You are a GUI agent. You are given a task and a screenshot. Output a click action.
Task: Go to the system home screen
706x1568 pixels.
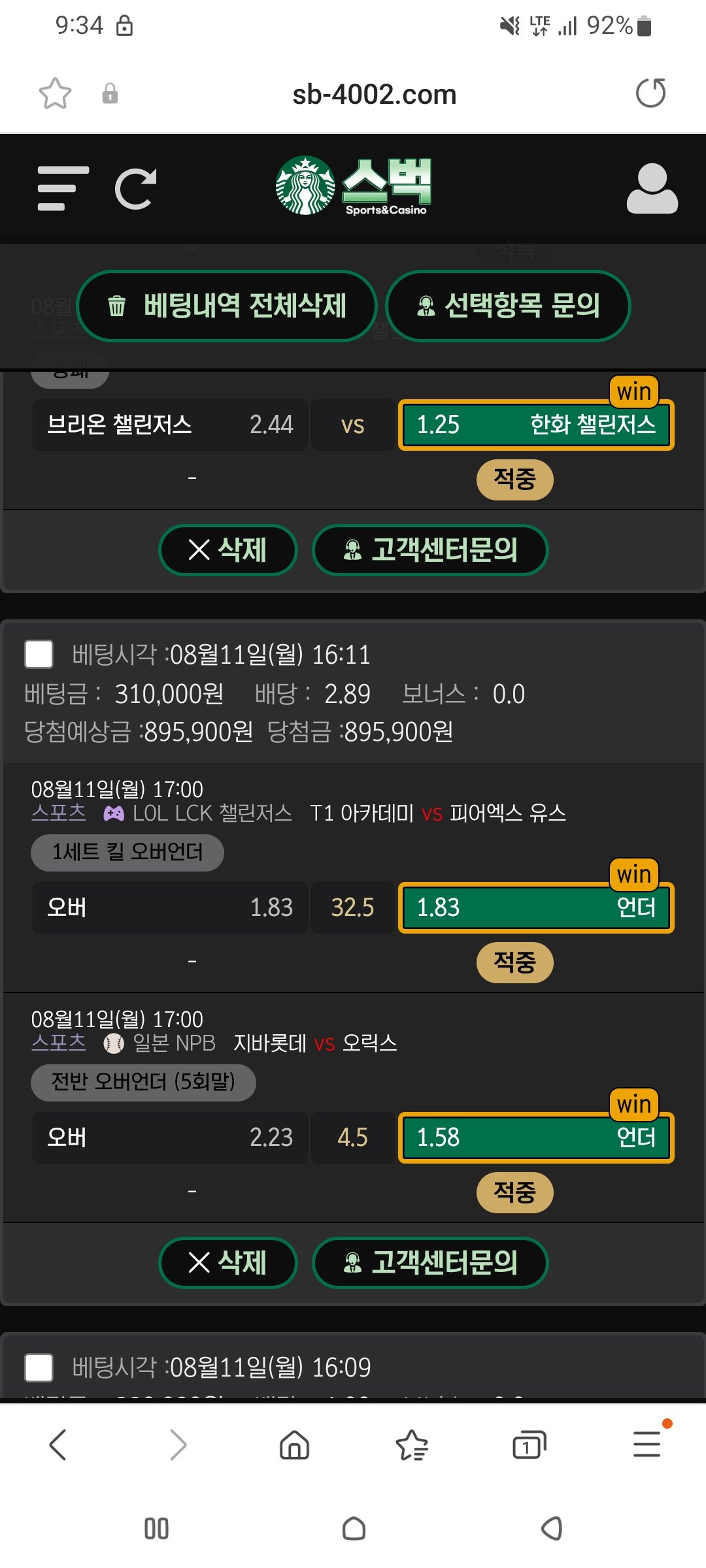point(354,1528)
